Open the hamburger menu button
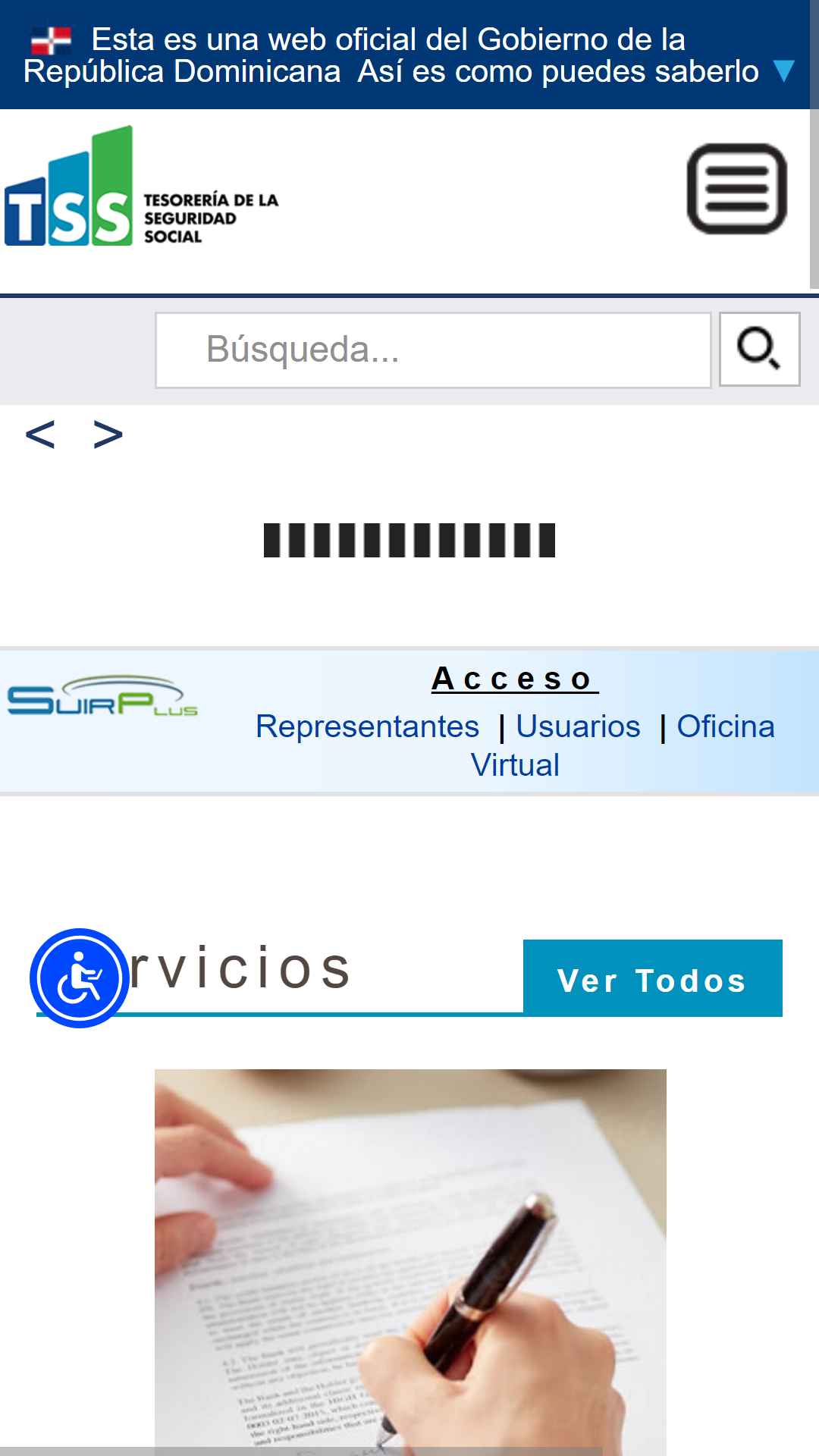The height and width of the screenshot is (1456, 819). point(736,189)
